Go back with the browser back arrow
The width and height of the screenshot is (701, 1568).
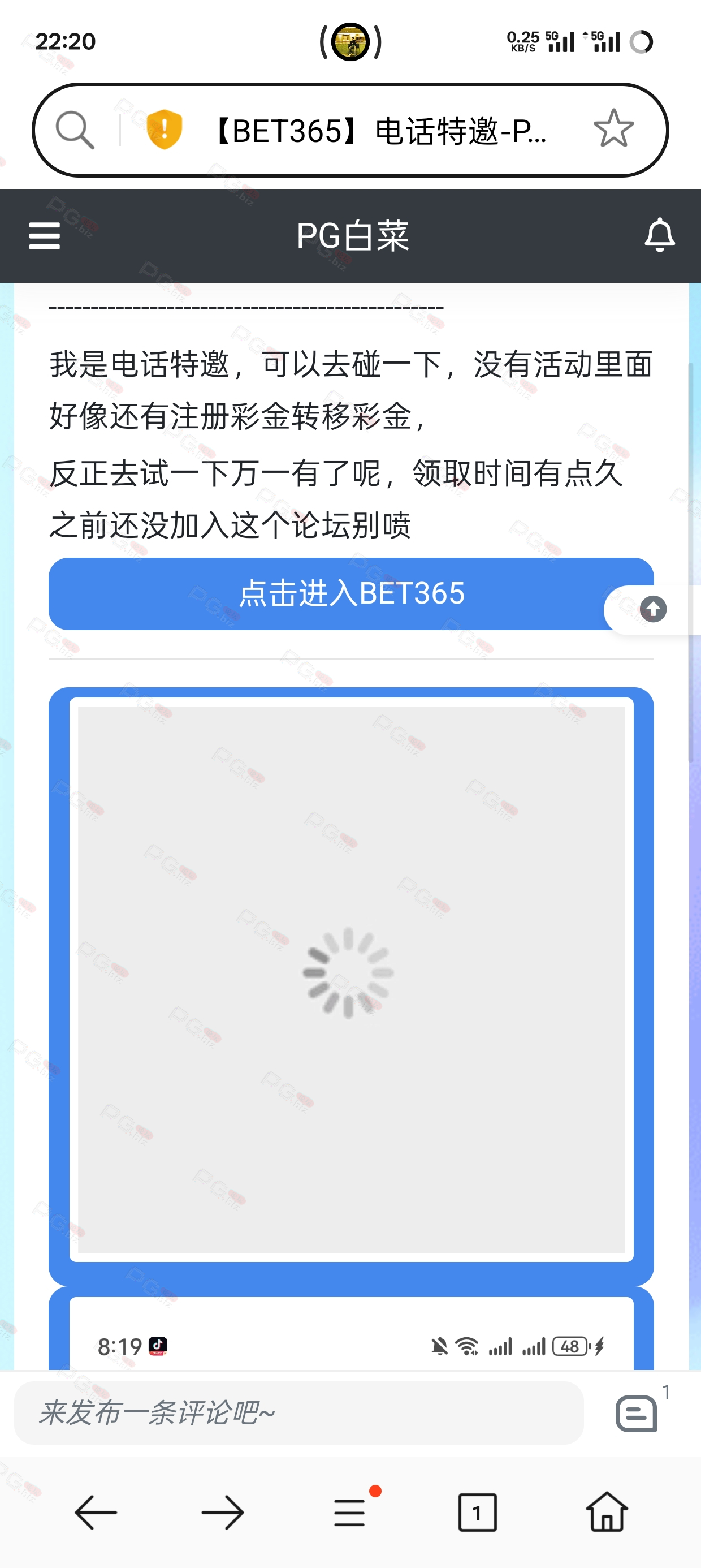[96, 1512]
